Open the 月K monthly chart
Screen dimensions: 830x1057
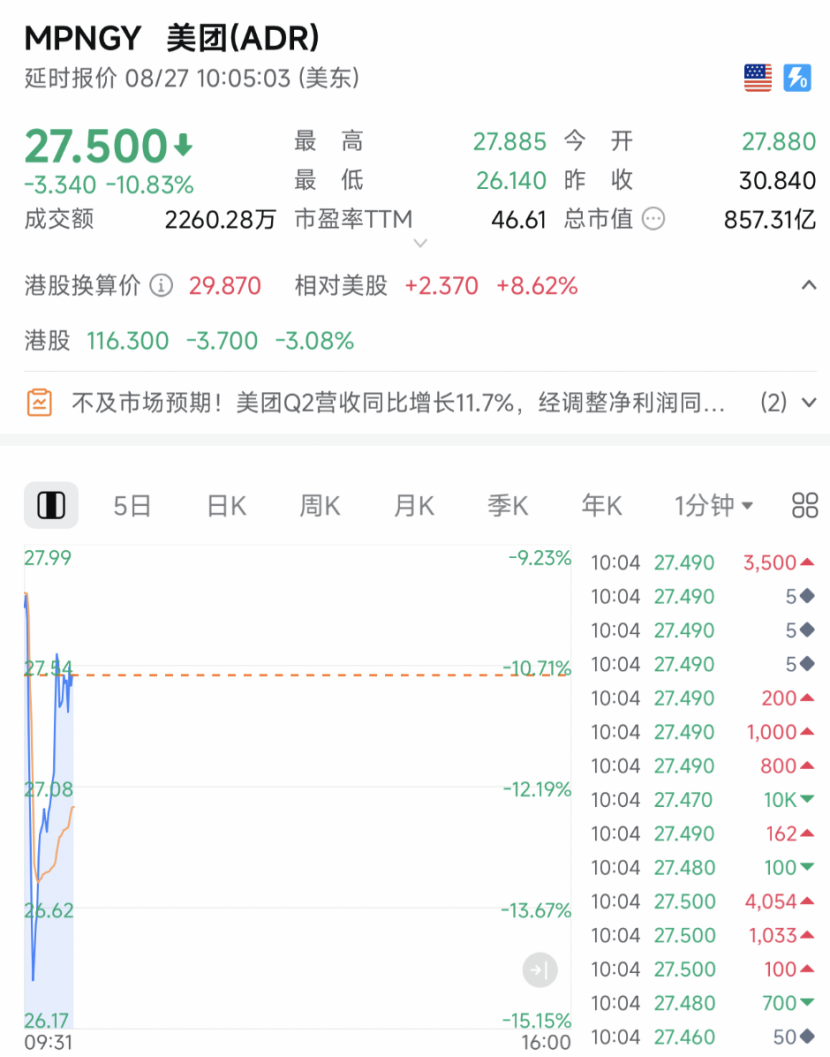point(413,506)
